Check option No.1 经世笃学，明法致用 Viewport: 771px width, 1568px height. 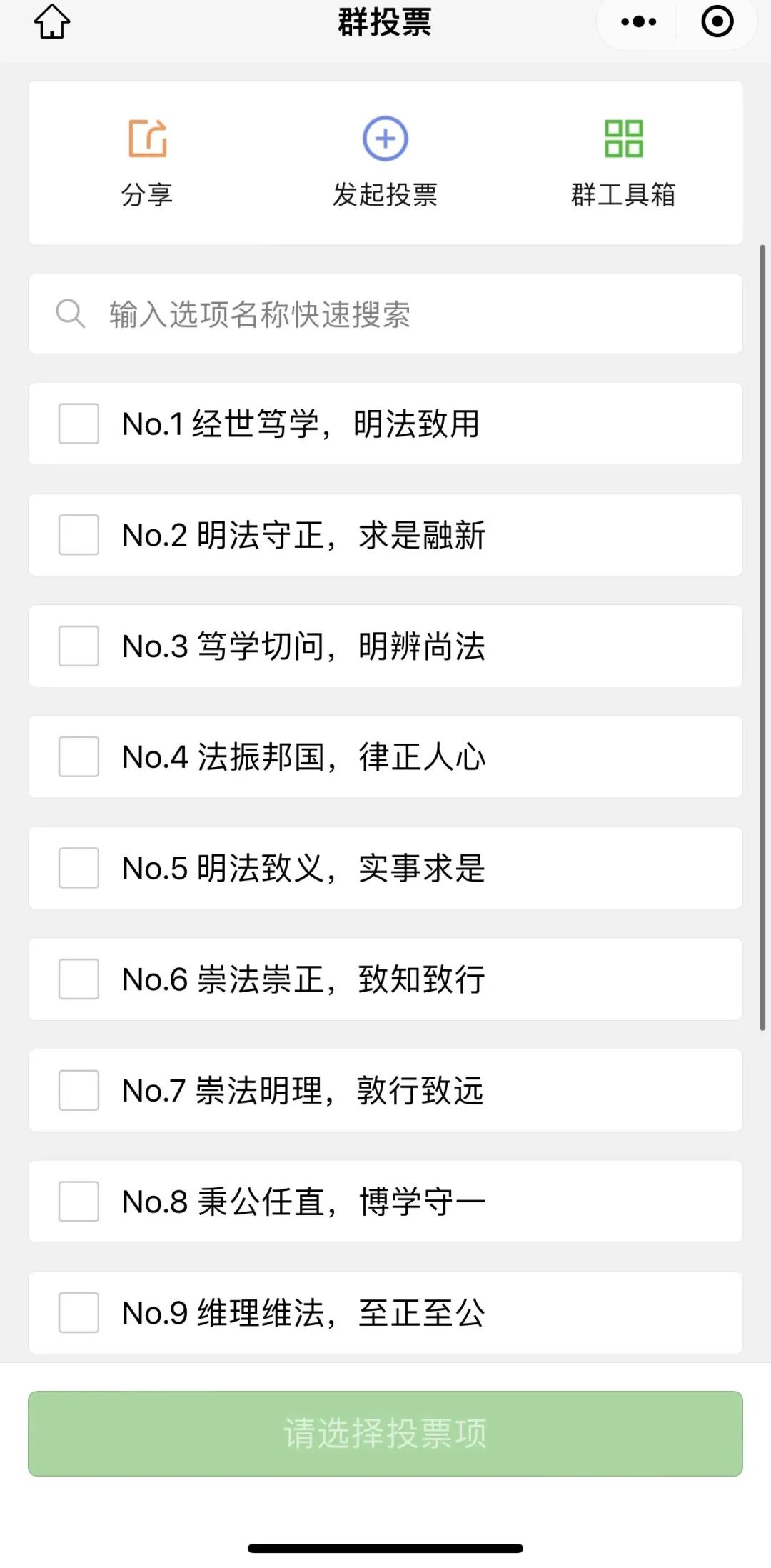pyautogui.click(x=79, y=424)
